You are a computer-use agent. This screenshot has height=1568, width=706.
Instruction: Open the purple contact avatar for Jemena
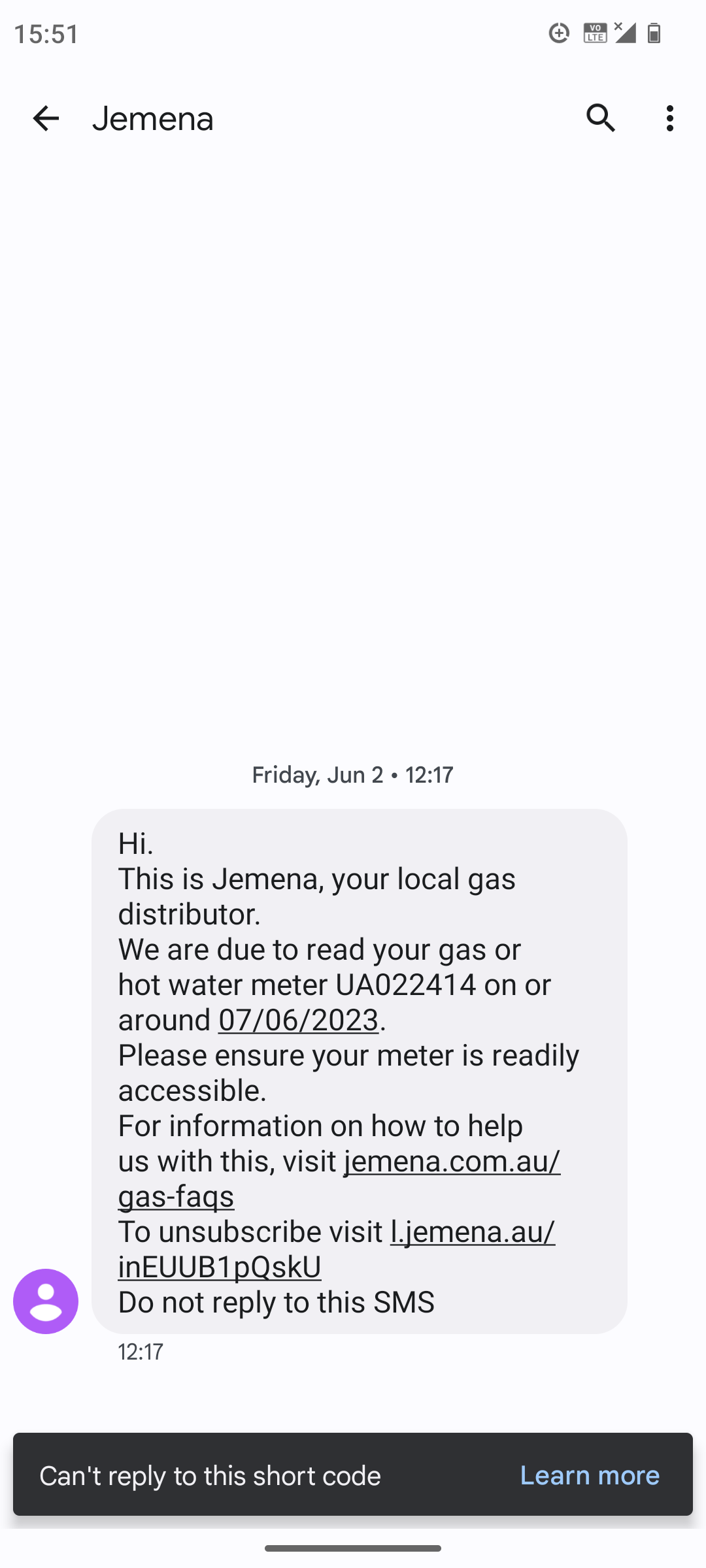46,1301
